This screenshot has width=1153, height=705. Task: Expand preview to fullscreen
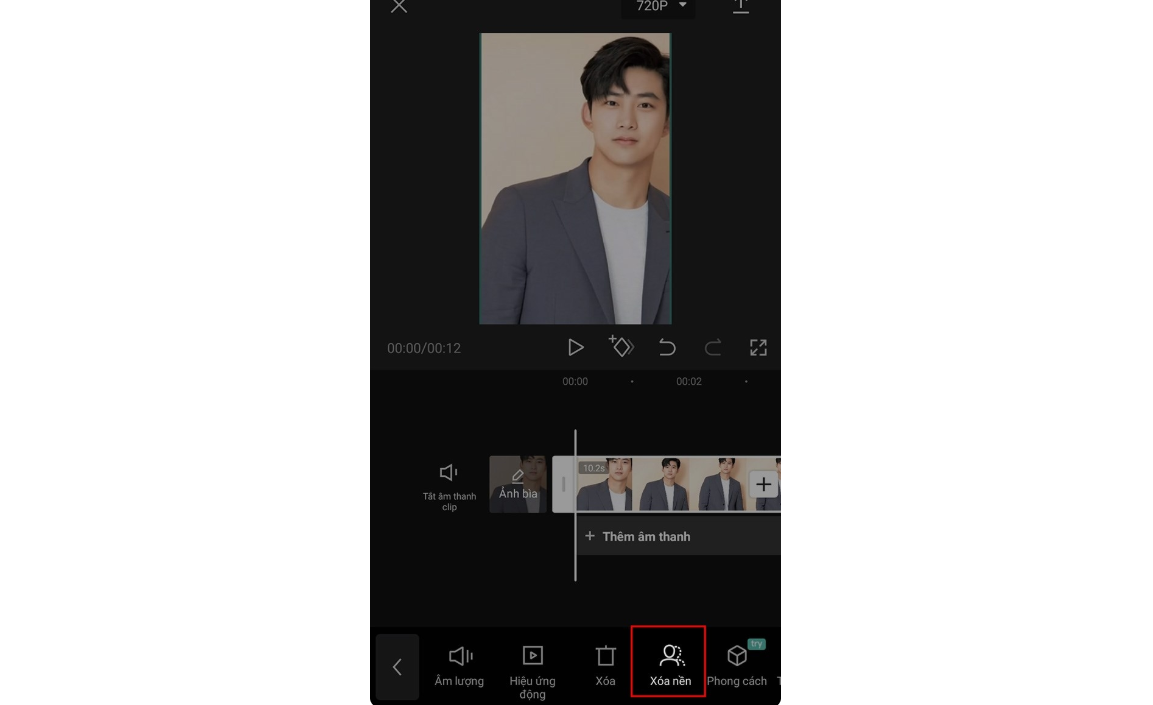pyautogui.click(x=758, y=347)
